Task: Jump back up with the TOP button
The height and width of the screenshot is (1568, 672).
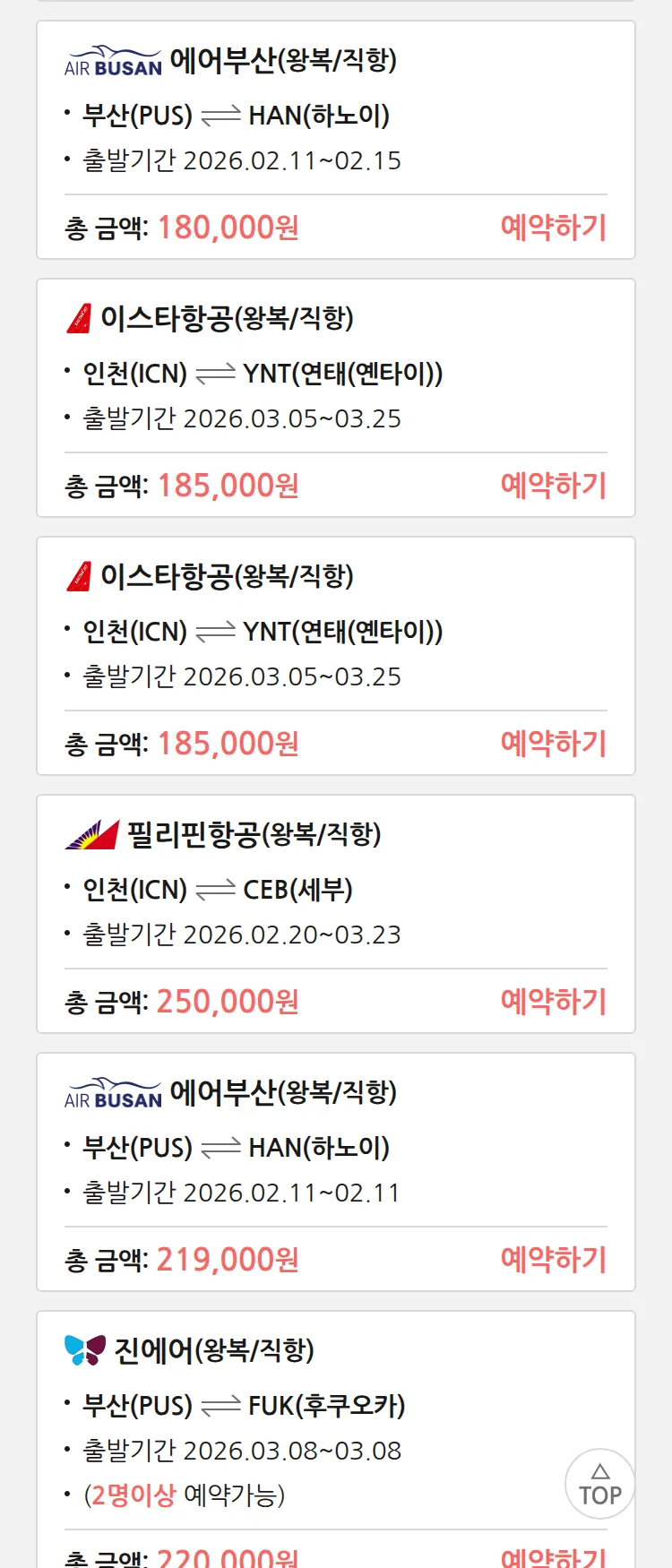Action: click(x=599, y=1485)
